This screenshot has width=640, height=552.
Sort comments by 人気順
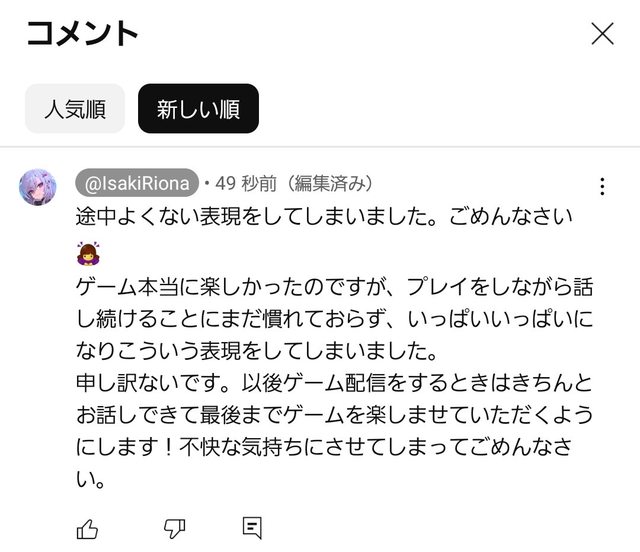pos(75,109)
